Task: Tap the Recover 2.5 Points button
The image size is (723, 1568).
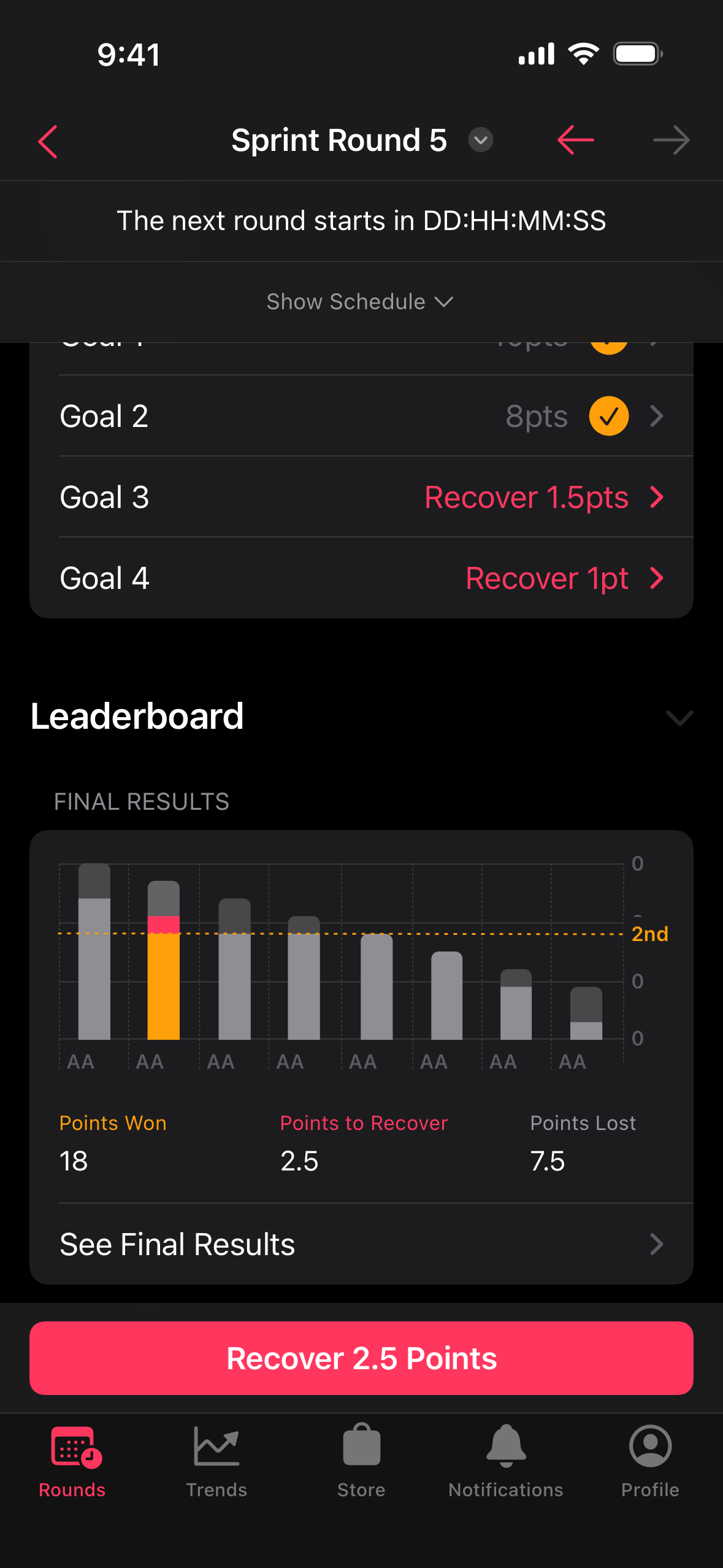Action: (361, 1358)
